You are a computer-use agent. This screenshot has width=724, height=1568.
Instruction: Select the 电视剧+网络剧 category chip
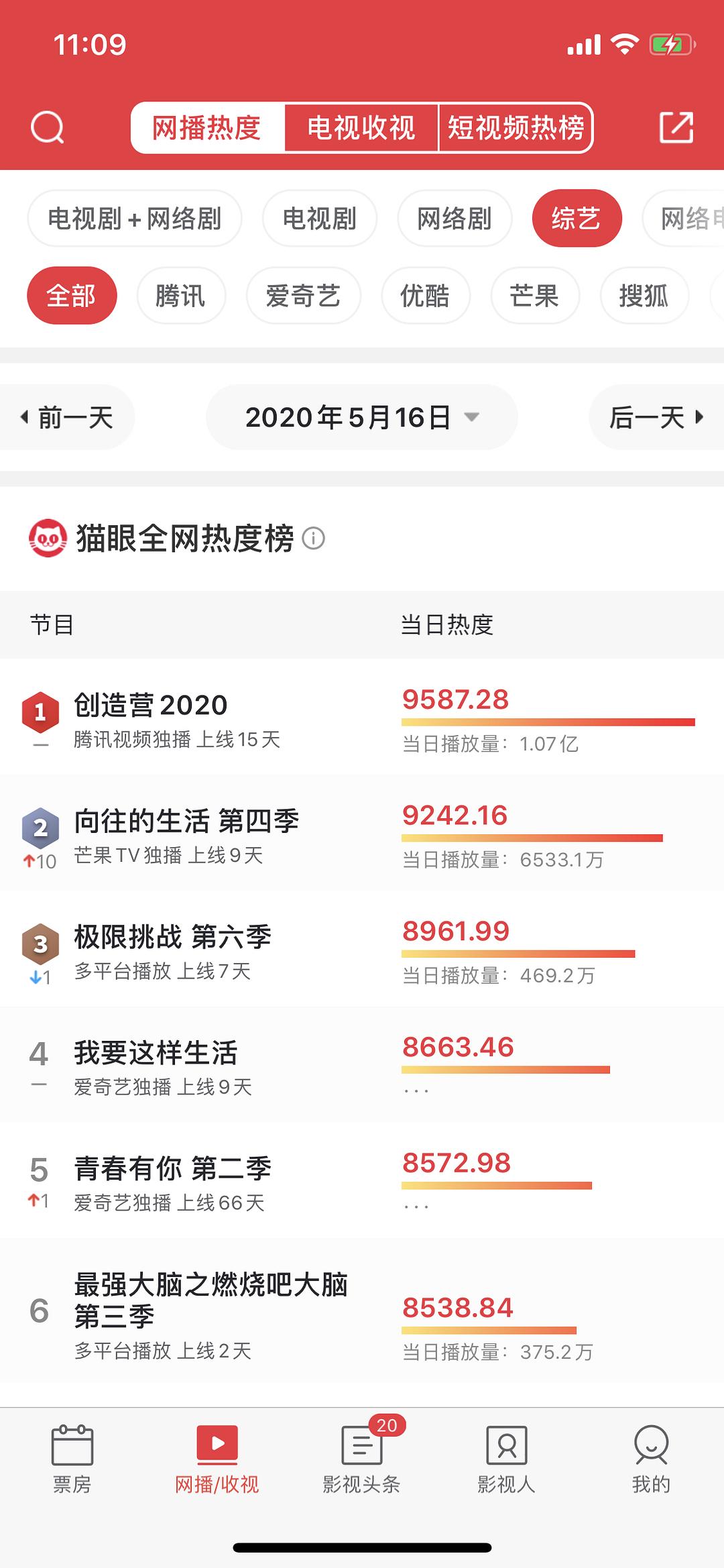click(135, 219)
